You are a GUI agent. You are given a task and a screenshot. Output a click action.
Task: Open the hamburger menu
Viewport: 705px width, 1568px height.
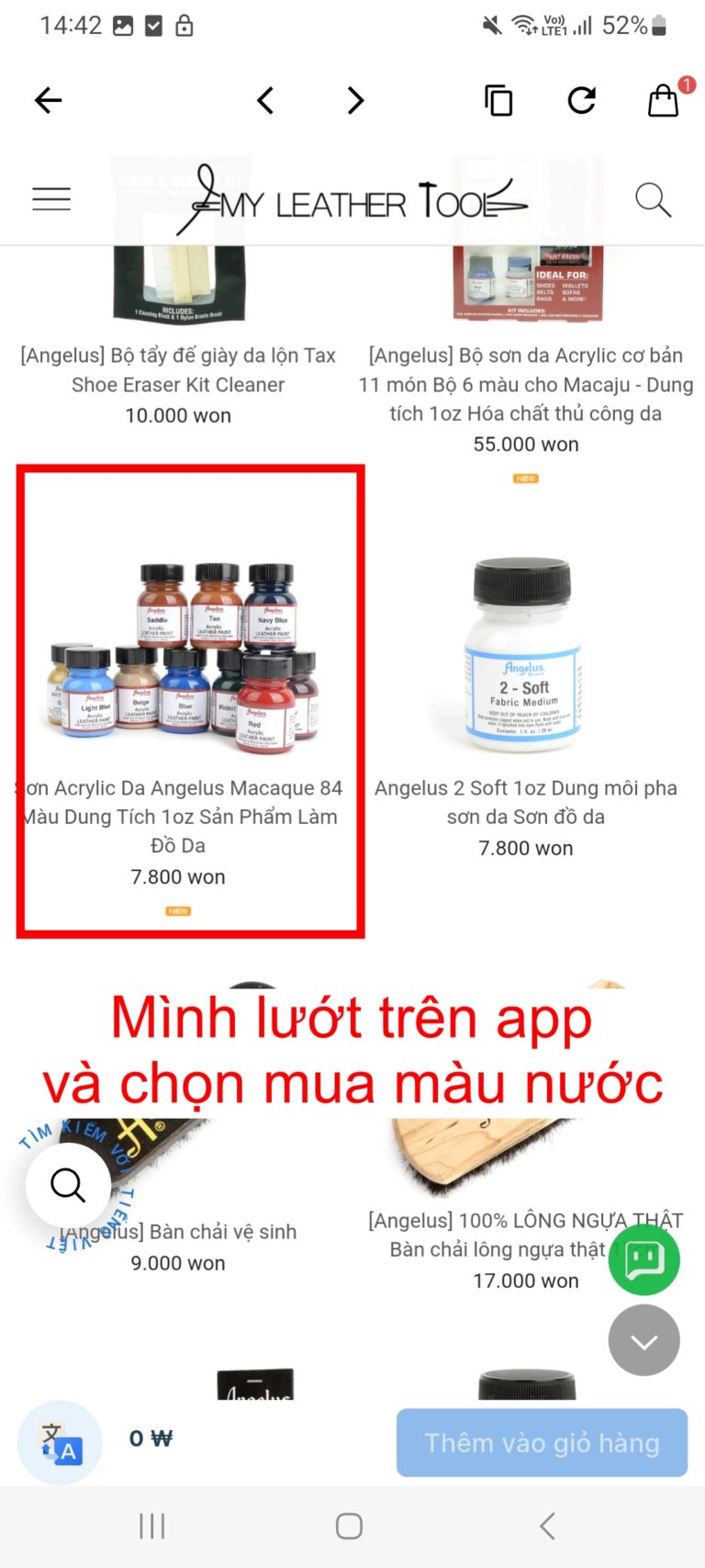(51, 199)
